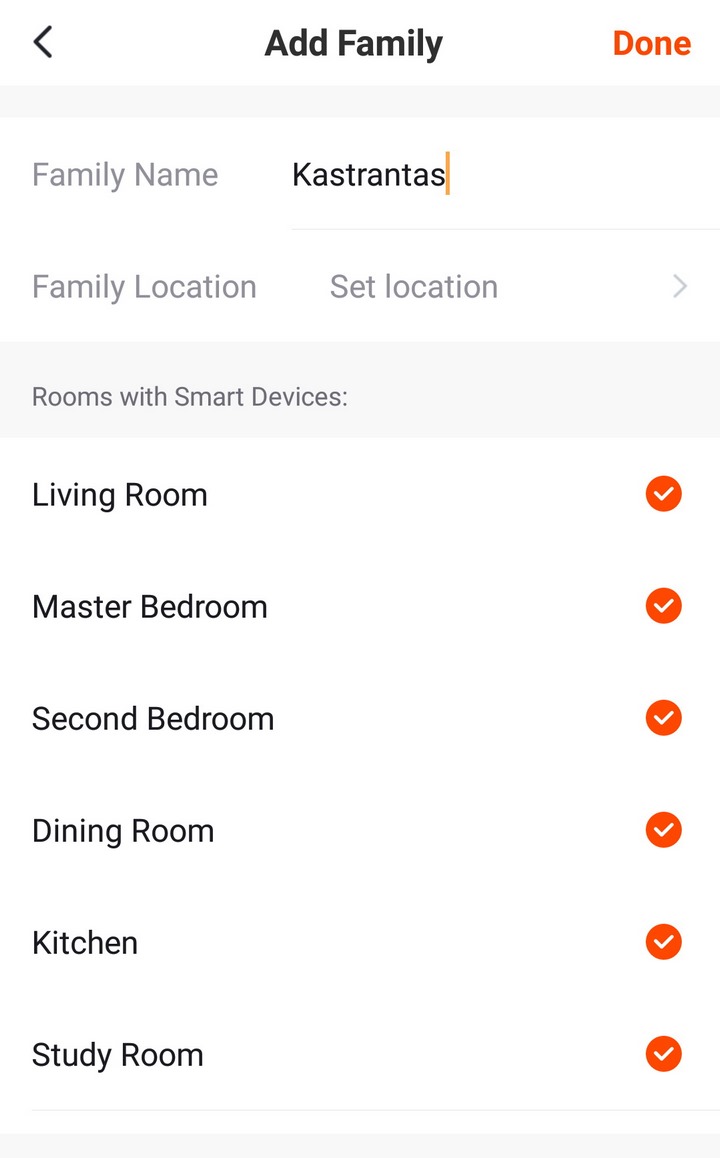Toggle the Dining Room checkmark
Screen dimensions: 720x1158
click(x=663, y=830)
